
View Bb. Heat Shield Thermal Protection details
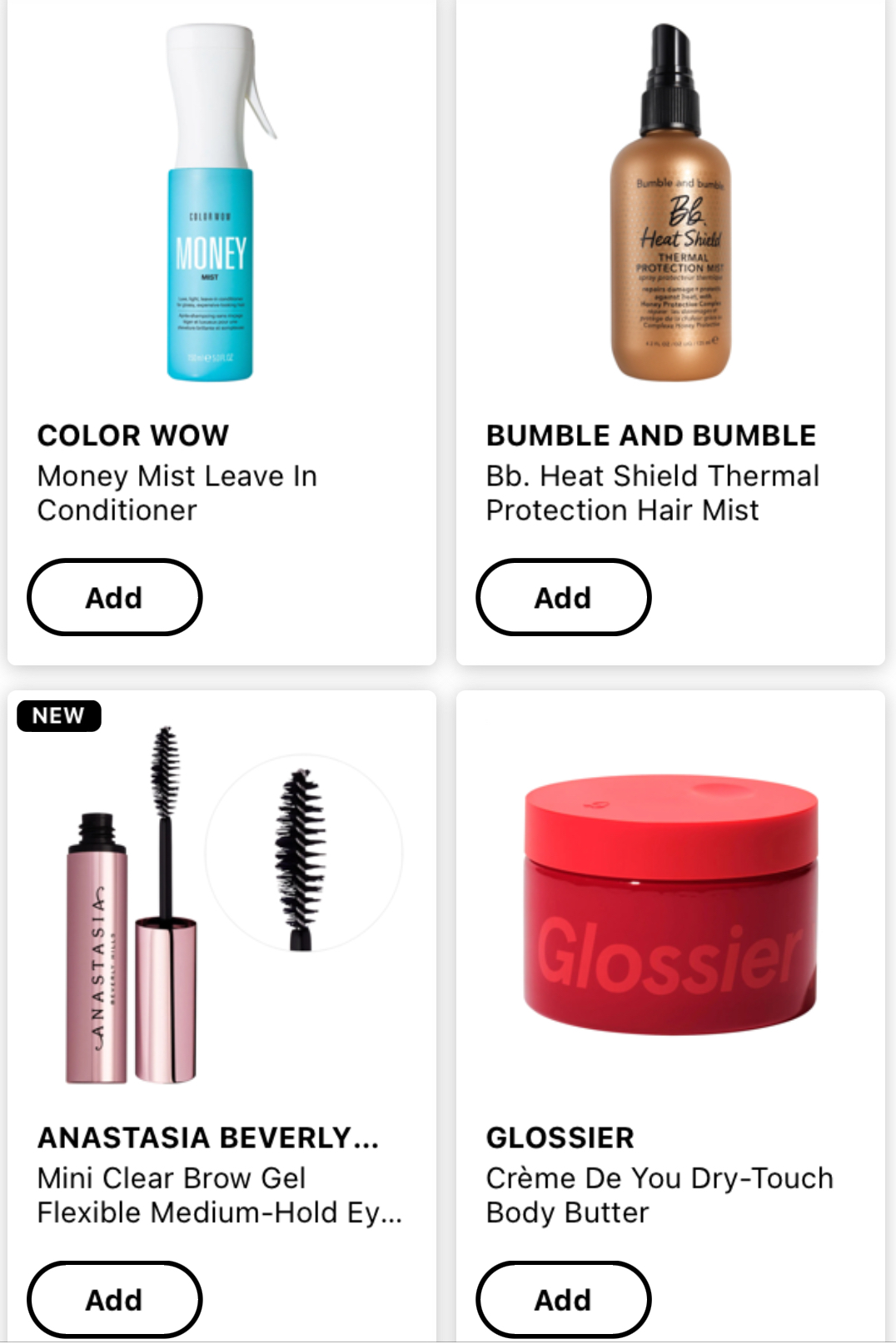[652, 492]
